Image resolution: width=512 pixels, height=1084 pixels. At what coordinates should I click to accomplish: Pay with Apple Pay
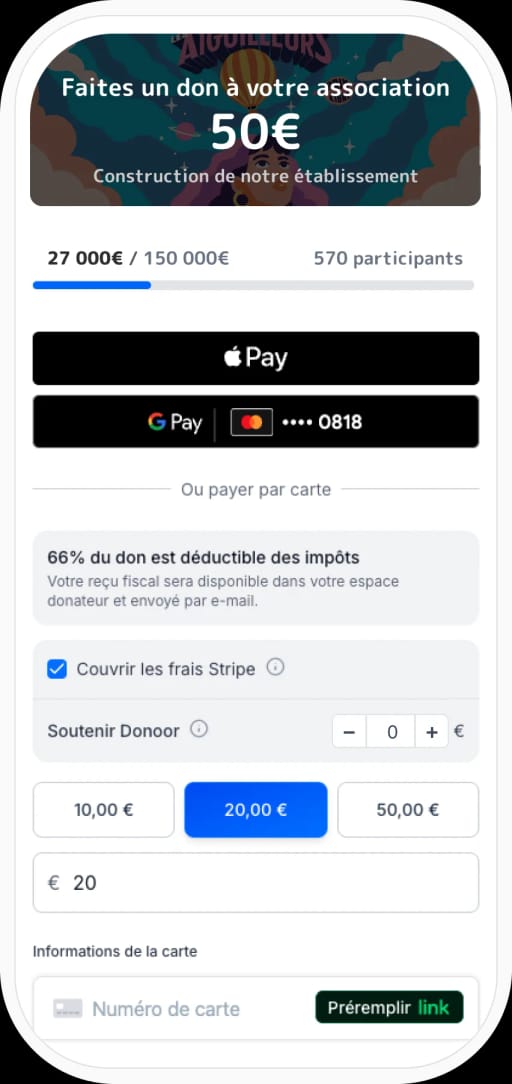pos(256,358)
